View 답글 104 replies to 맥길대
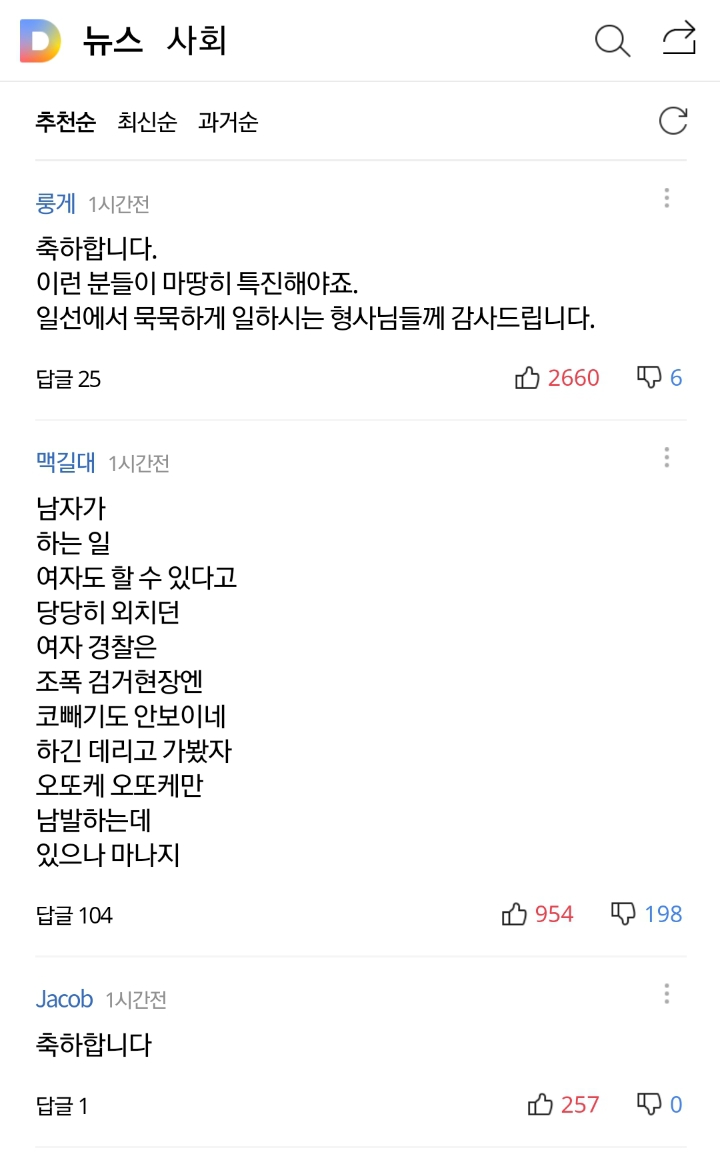Viewport: 720px width, 1160px height. [74, 915]
